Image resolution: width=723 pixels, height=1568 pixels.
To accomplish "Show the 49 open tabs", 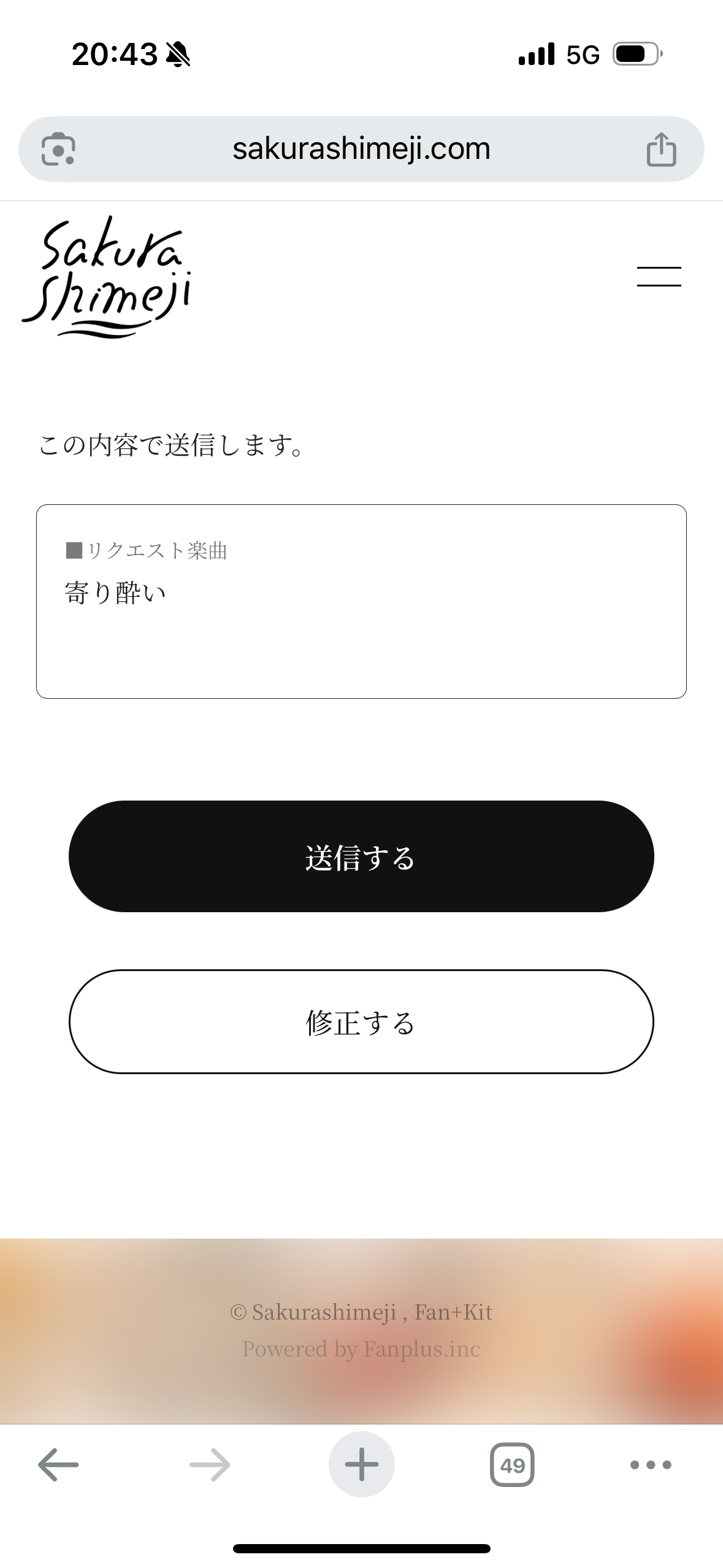I will [x=512, y=1465].
